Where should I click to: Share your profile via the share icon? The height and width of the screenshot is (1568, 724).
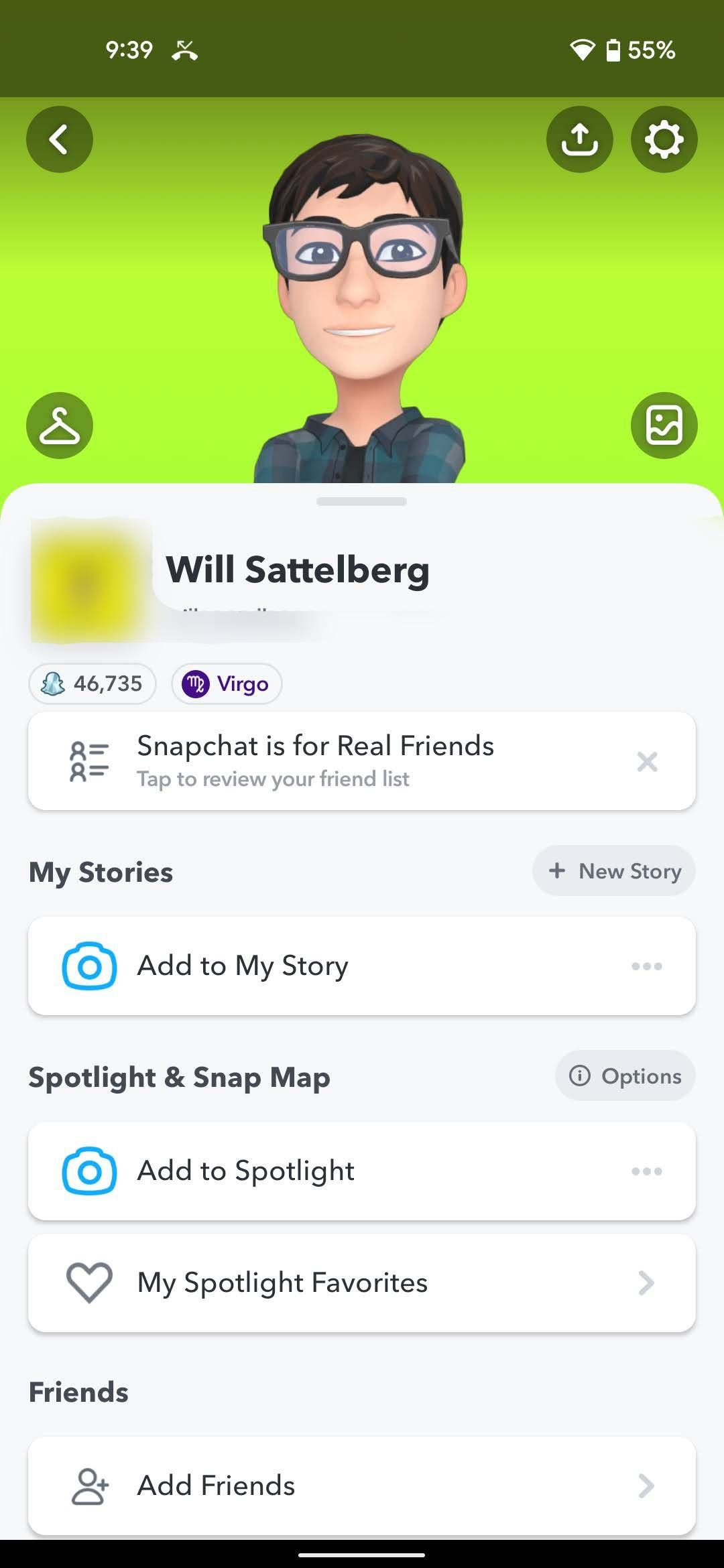pos(579,139)
